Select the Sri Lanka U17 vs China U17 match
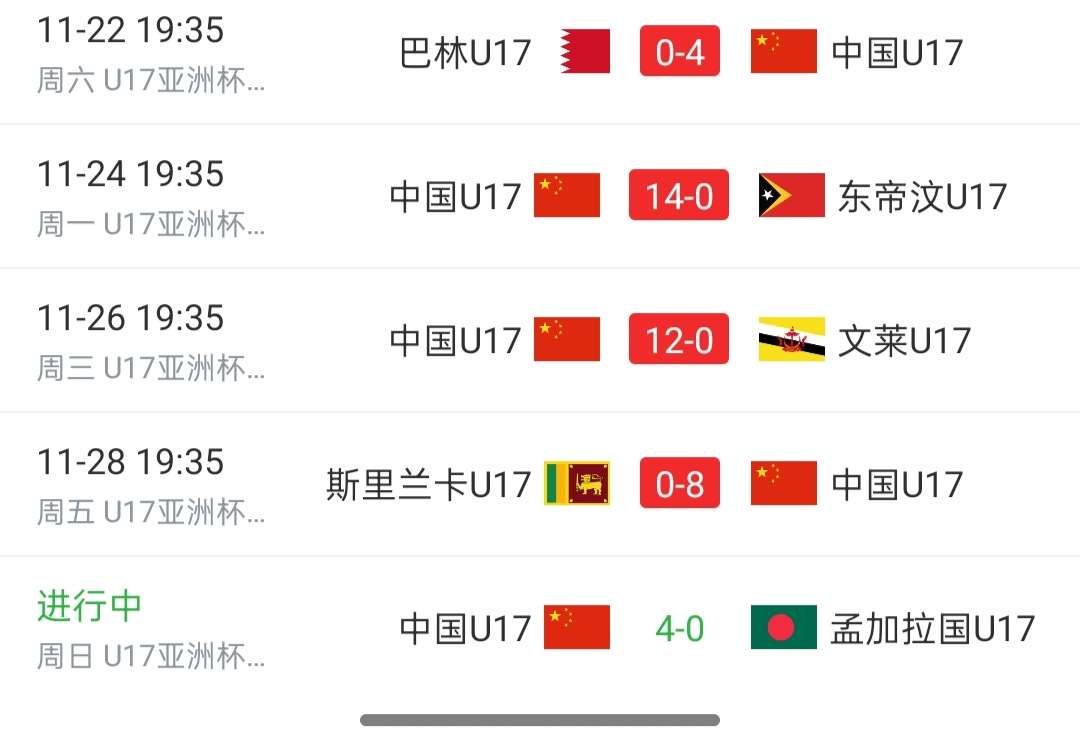1080x747 pixels. (x=680, y=485)
